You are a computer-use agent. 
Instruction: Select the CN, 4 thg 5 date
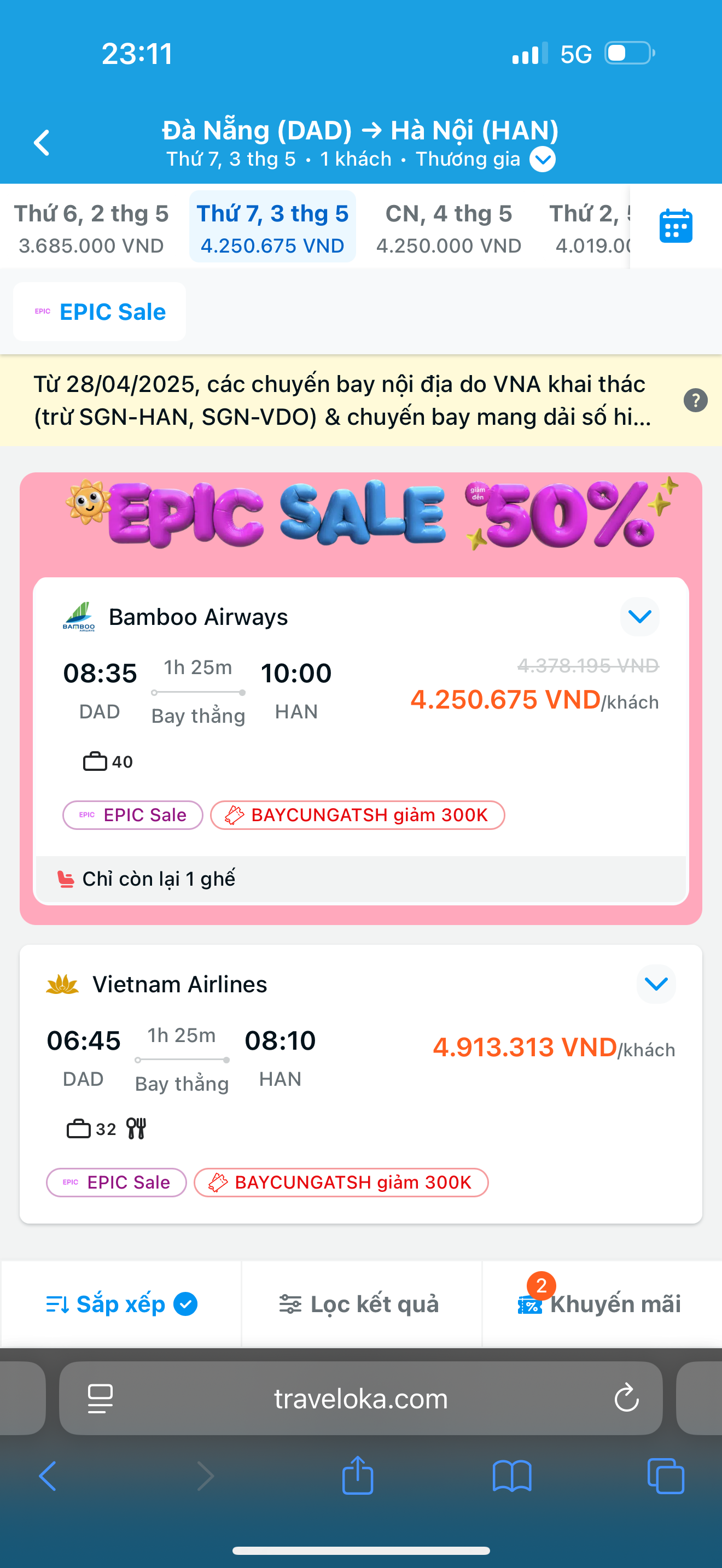pos(449,227)
